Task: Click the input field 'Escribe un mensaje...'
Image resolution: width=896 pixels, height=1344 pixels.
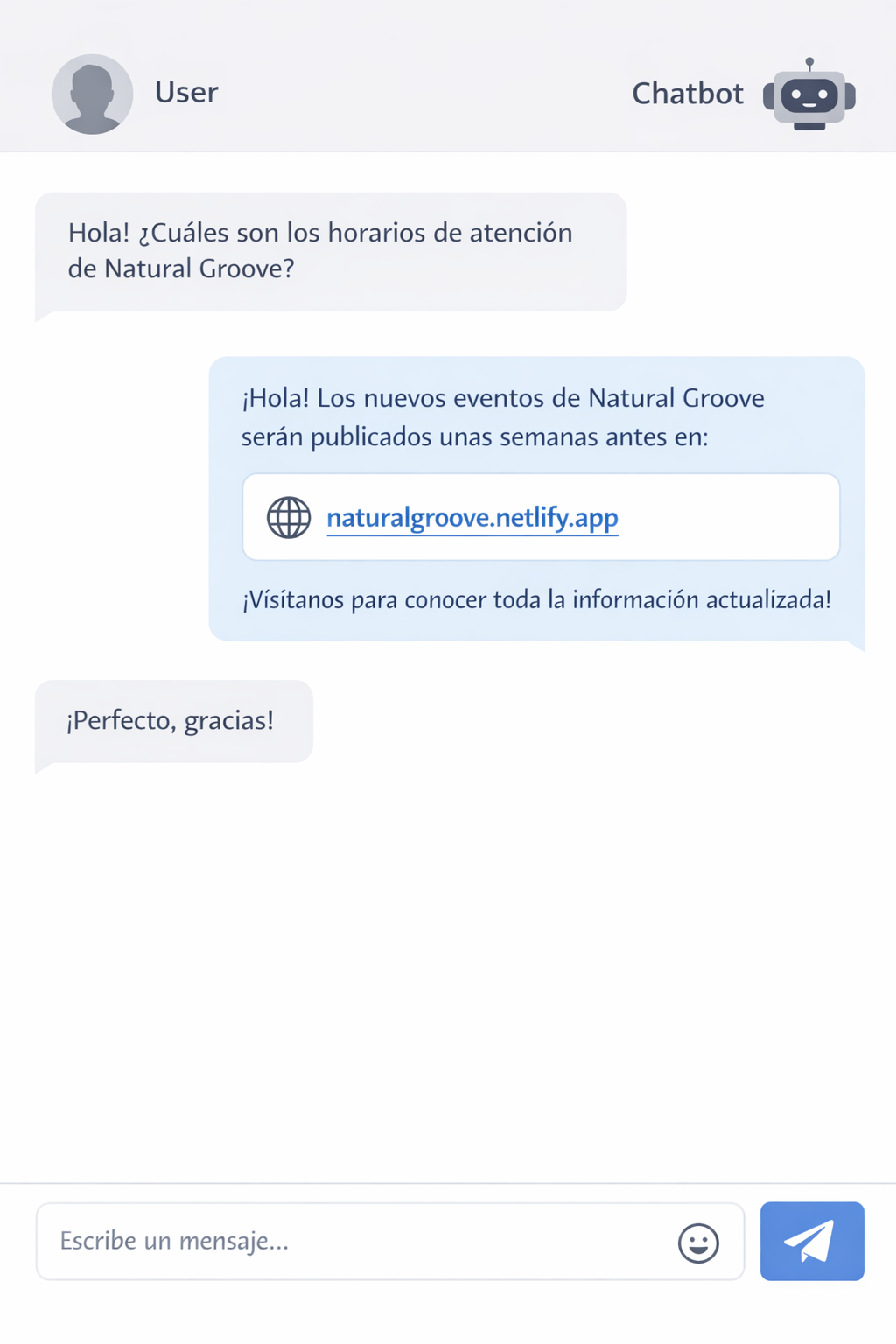Action: pyautogui.click(x=262, y=1241)
